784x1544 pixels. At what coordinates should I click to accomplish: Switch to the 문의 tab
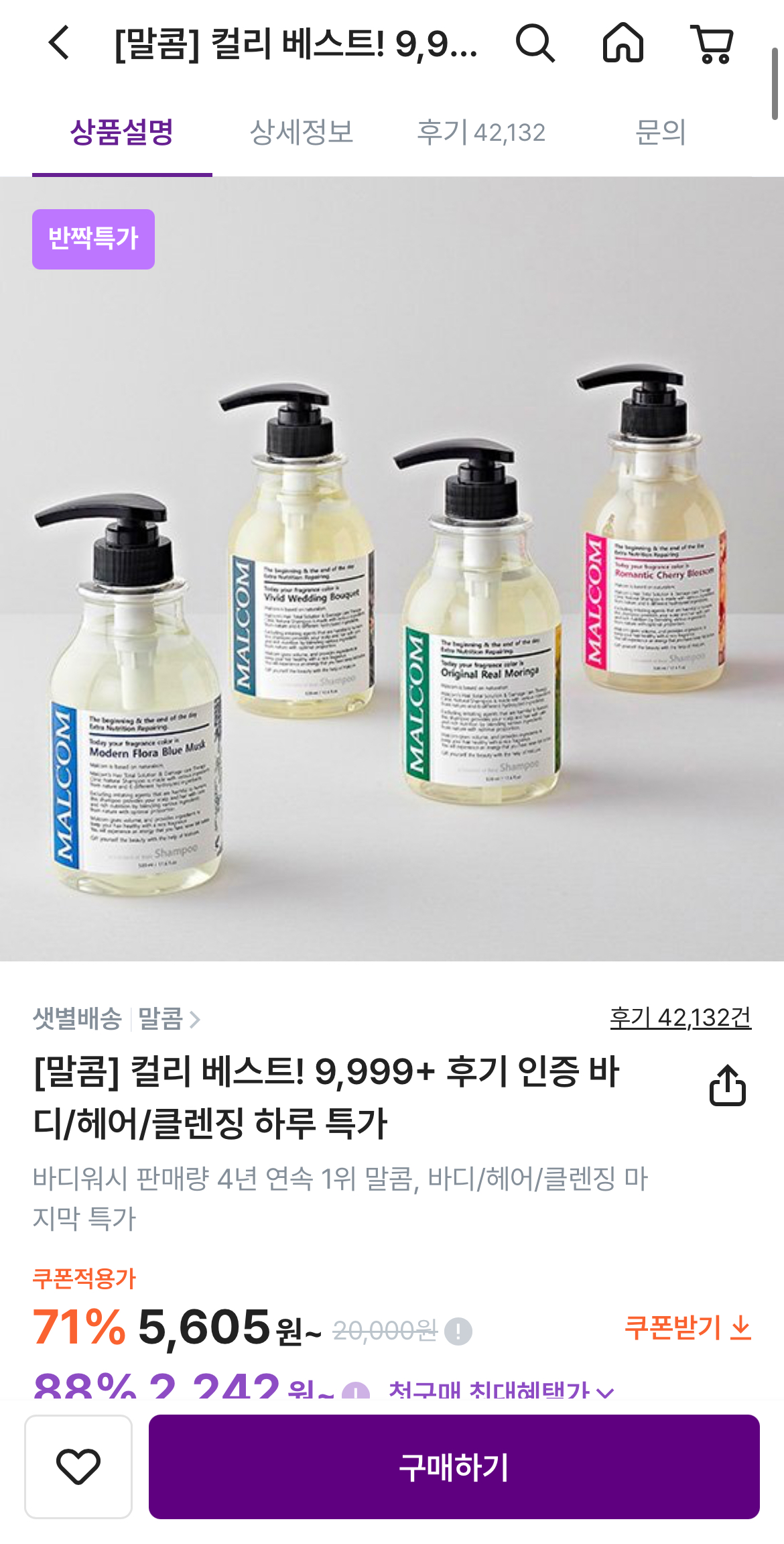[x=660, y=132]
